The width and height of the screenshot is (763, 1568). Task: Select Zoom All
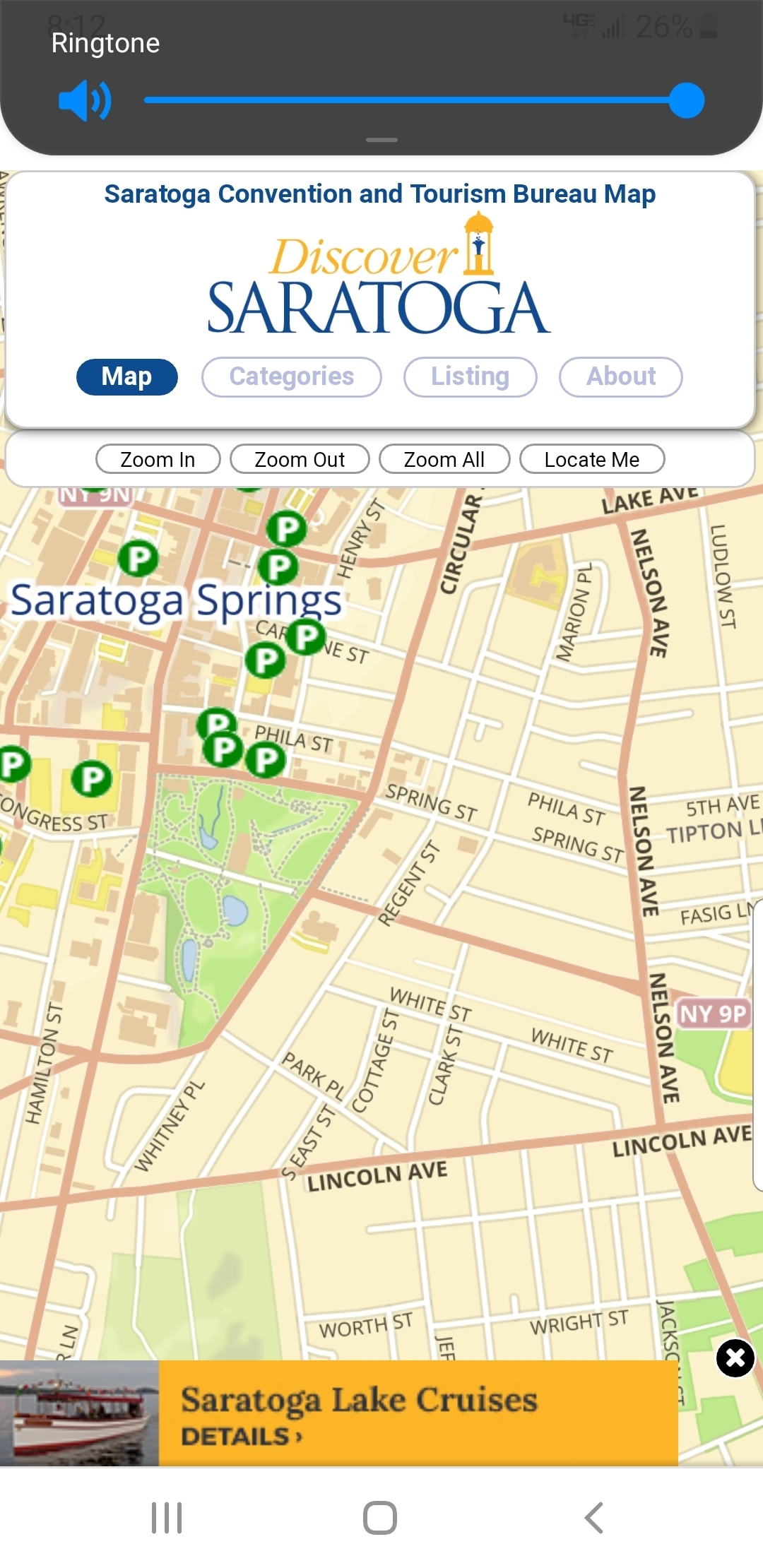coord(444,459)
